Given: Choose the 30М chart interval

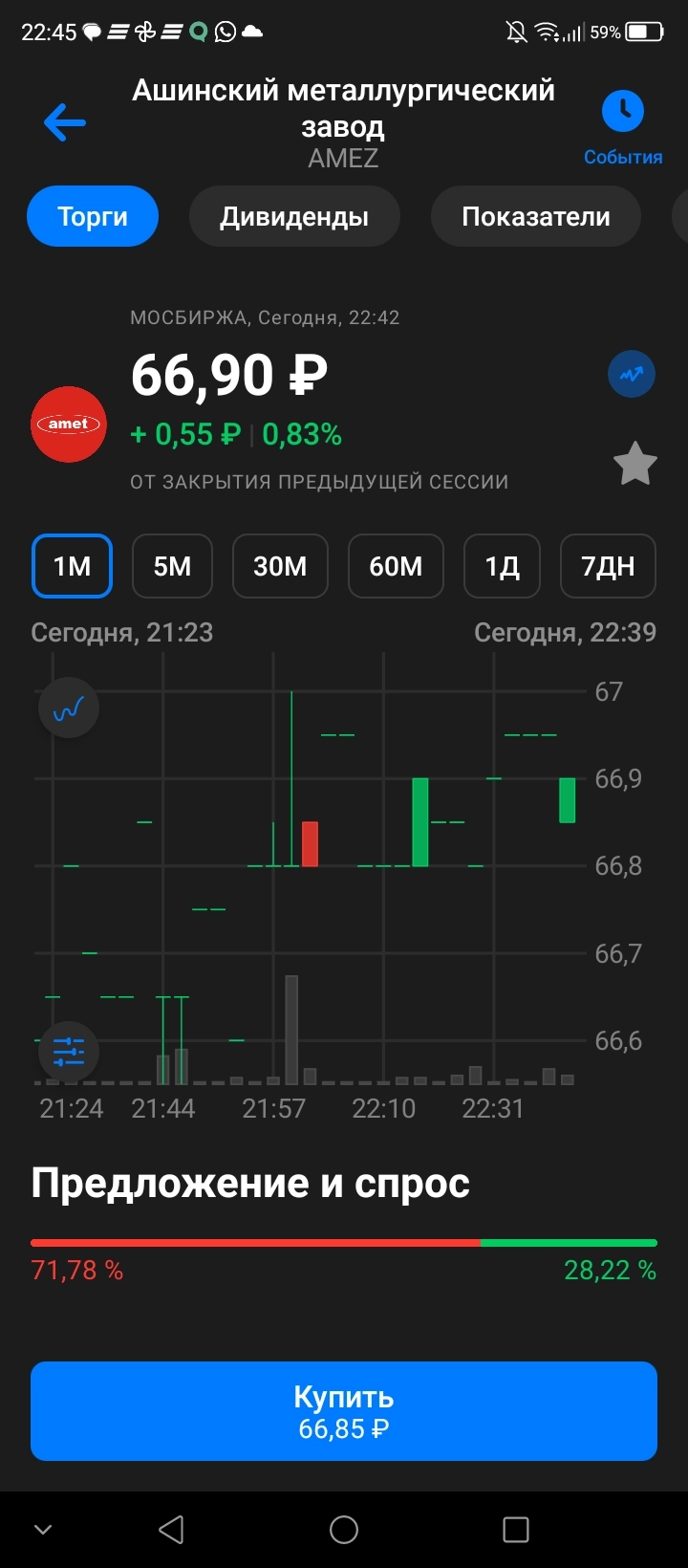Looking at the screenshot, I should (280, 566).
